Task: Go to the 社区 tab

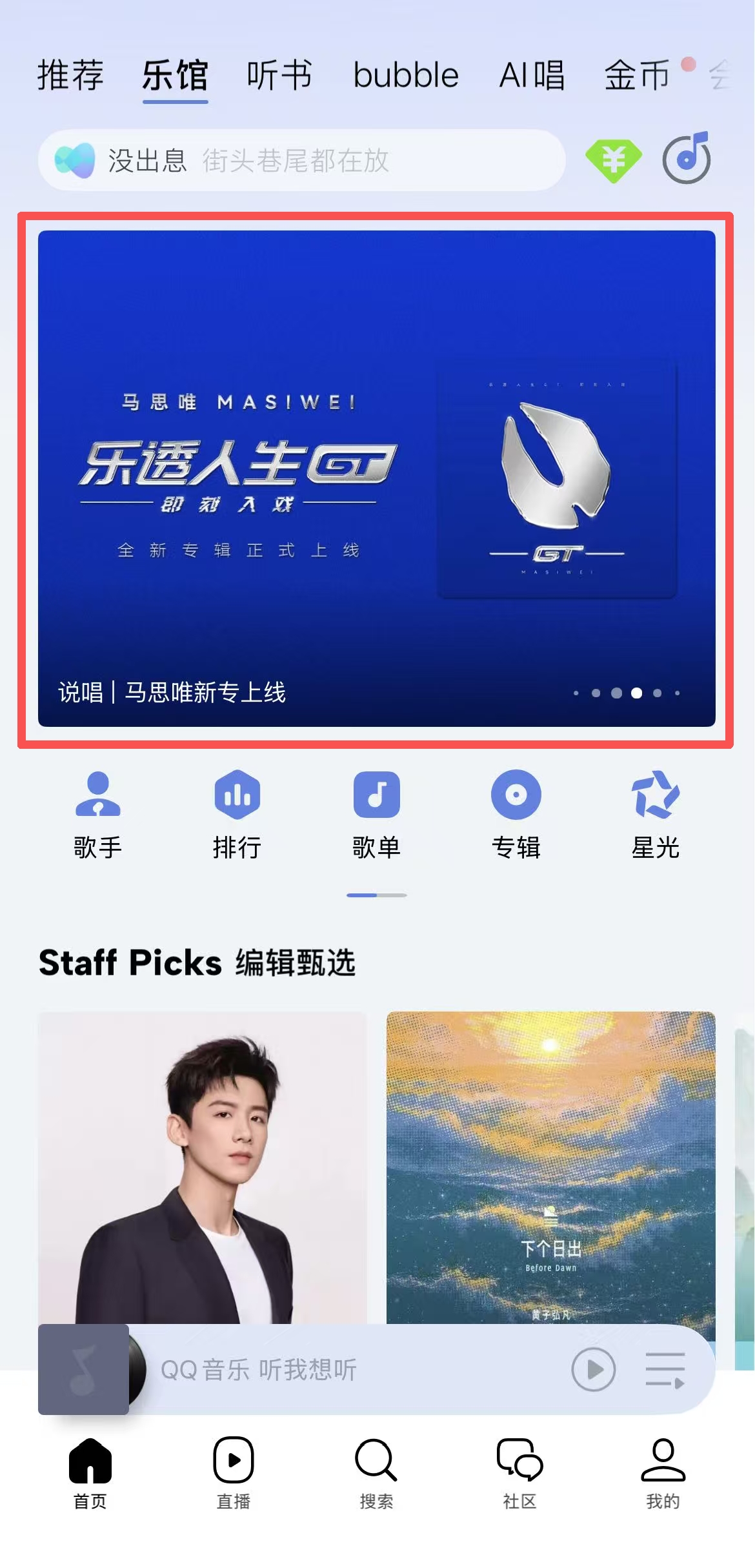Action: coord(519,1473)
